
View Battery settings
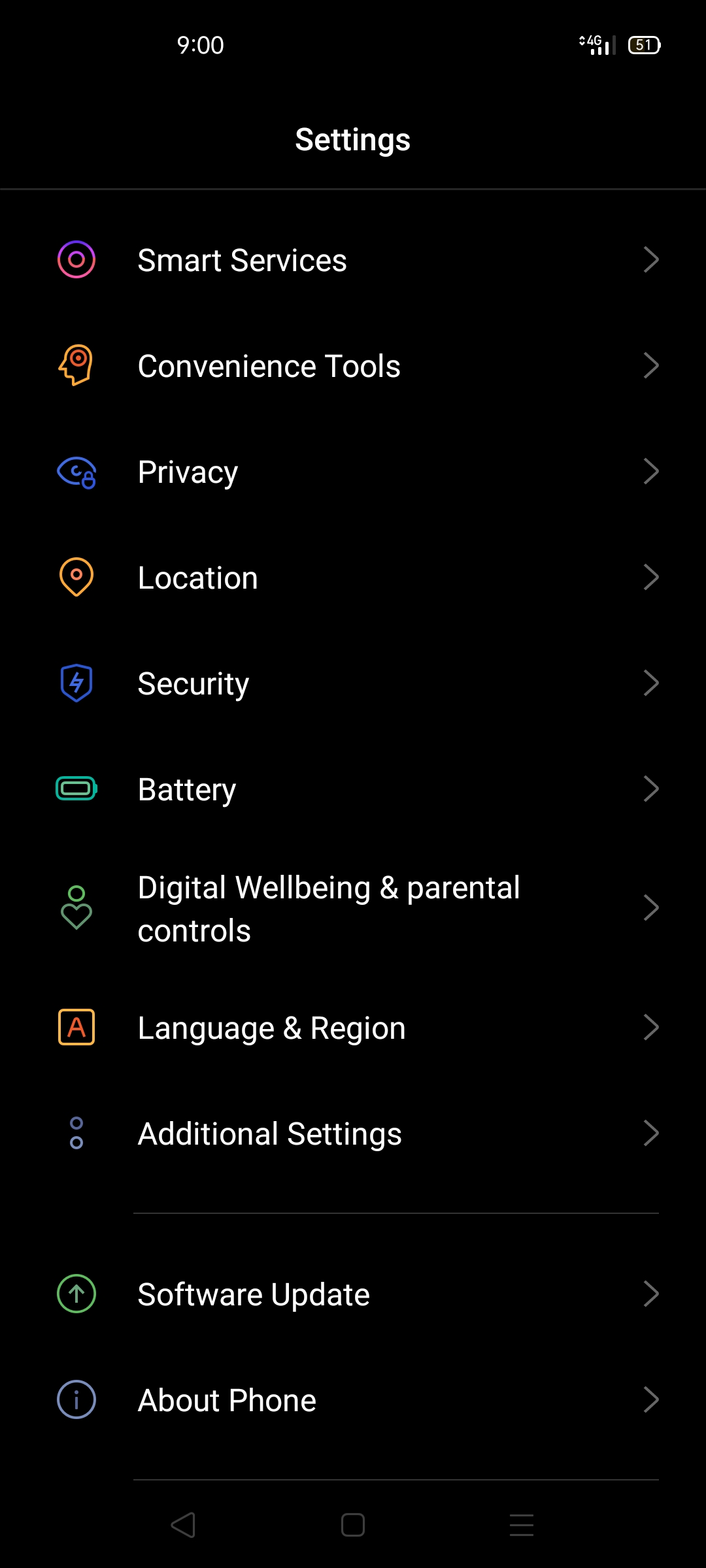click(353, 789)
